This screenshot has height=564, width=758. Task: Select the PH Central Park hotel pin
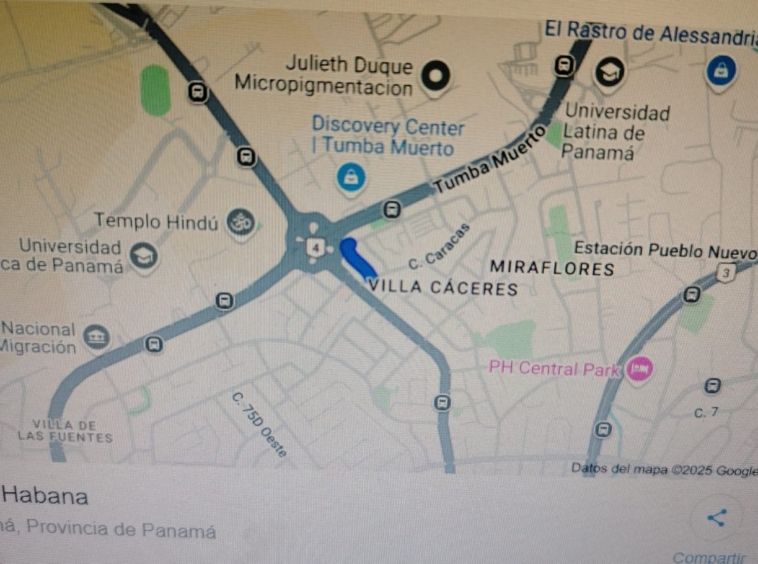(x=640, y=370)
